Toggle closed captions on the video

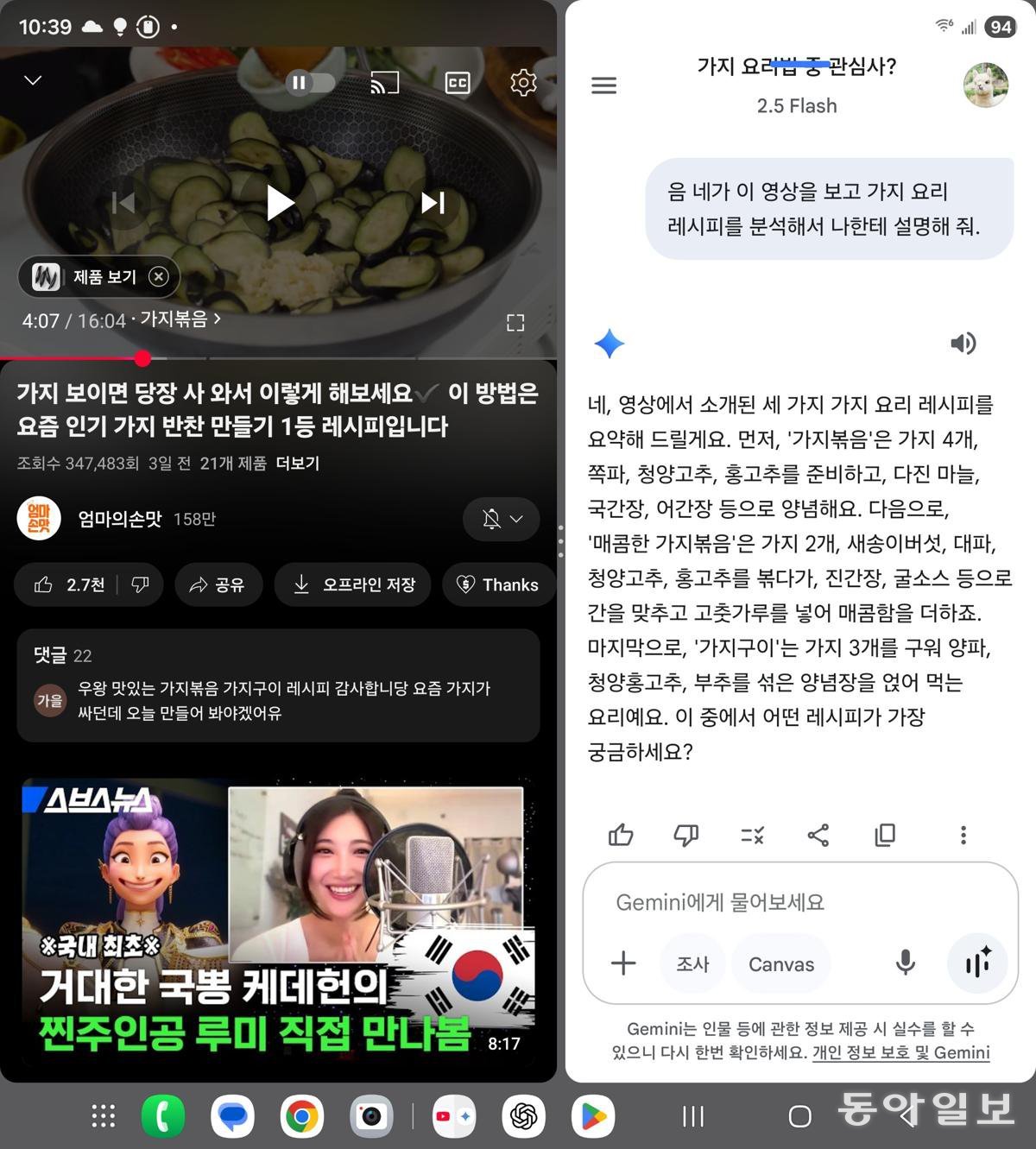(x=457, y=83)
